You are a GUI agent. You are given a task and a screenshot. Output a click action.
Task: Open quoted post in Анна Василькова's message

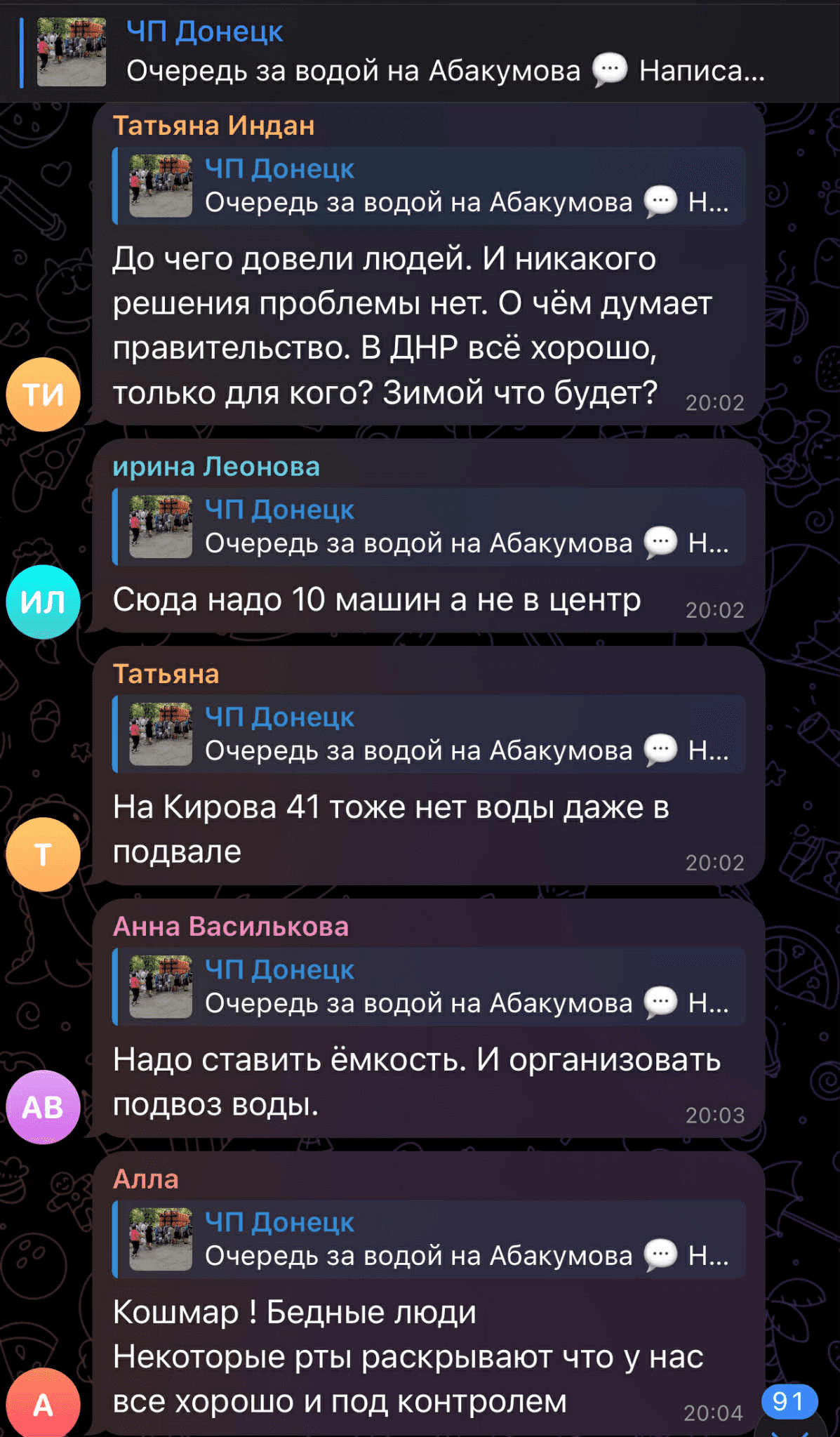[428, 987]
